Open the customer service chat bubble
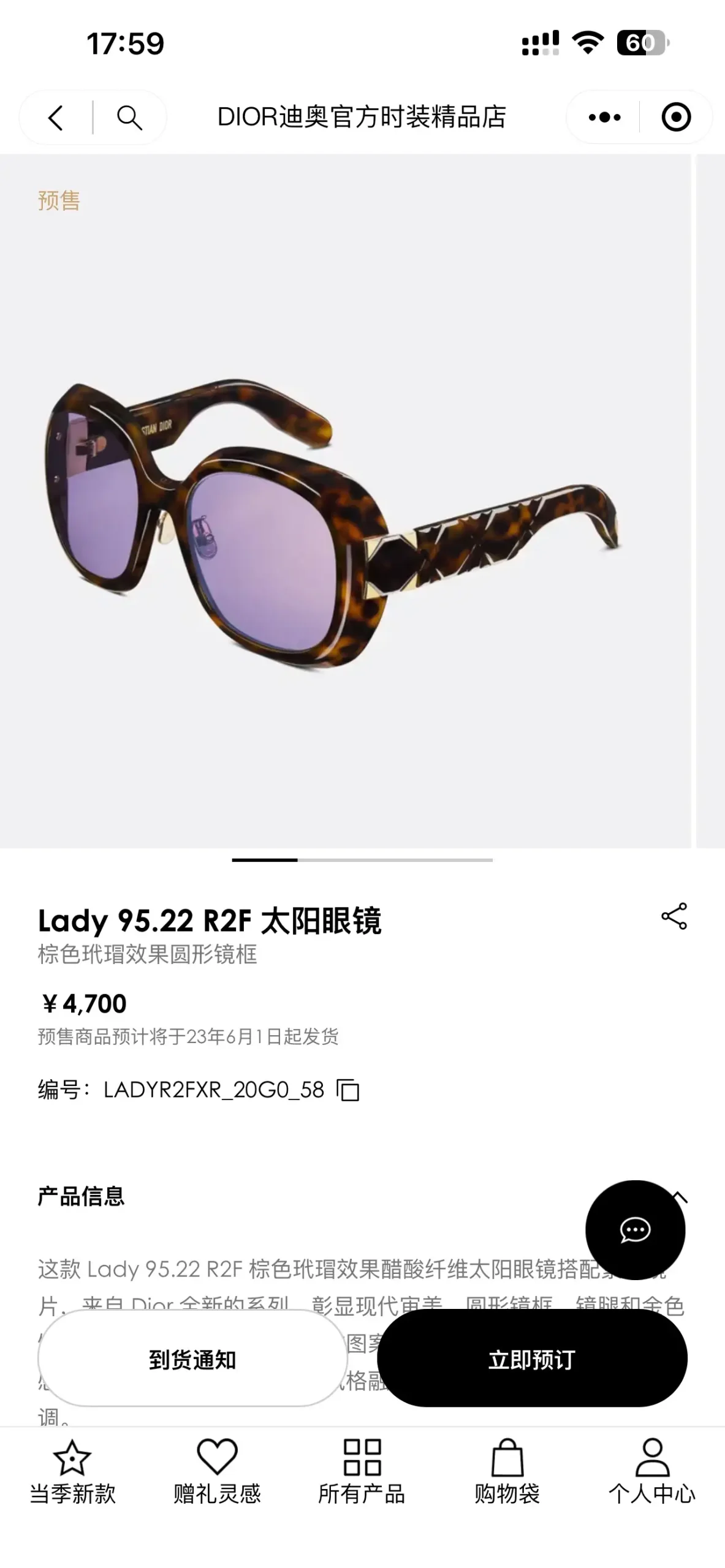725x1568 pixels. [x=635, y=1229]
